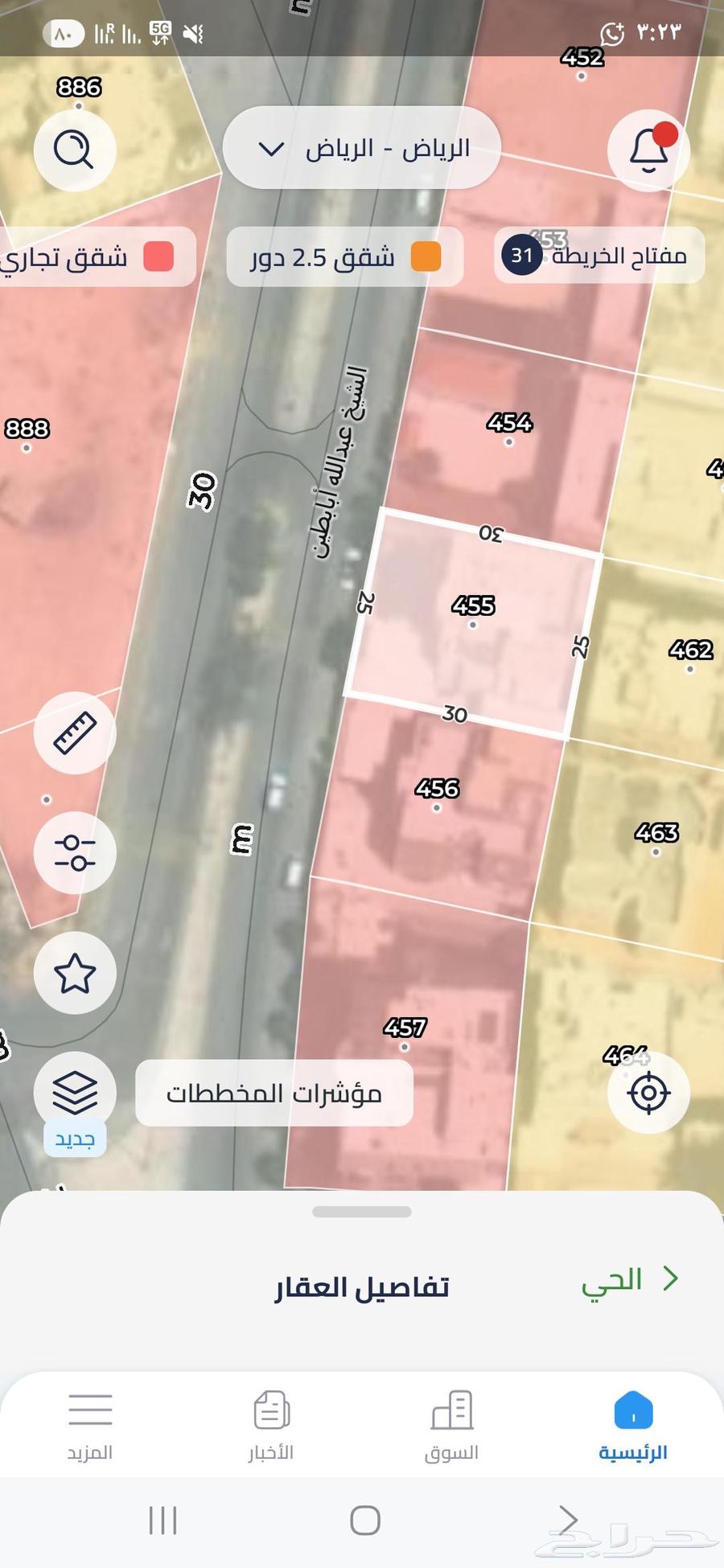Open مؤشرات المخططات plan indicators

[x=274, y=1092]
